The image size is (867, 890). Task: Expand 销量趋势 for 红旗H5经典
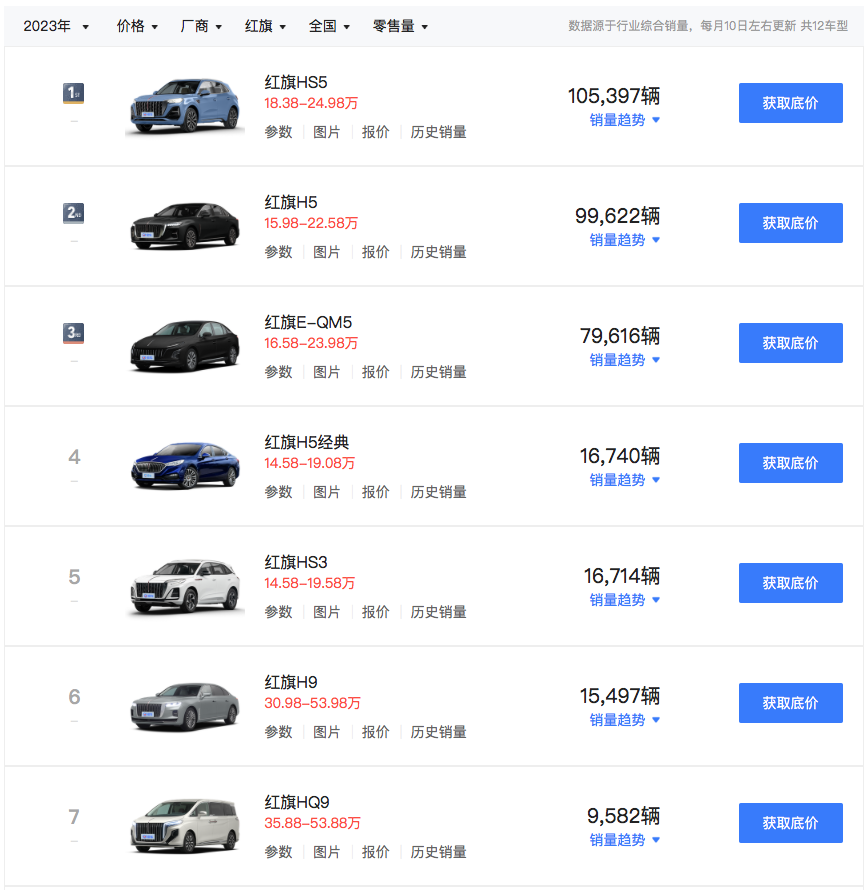pos(624,480)
